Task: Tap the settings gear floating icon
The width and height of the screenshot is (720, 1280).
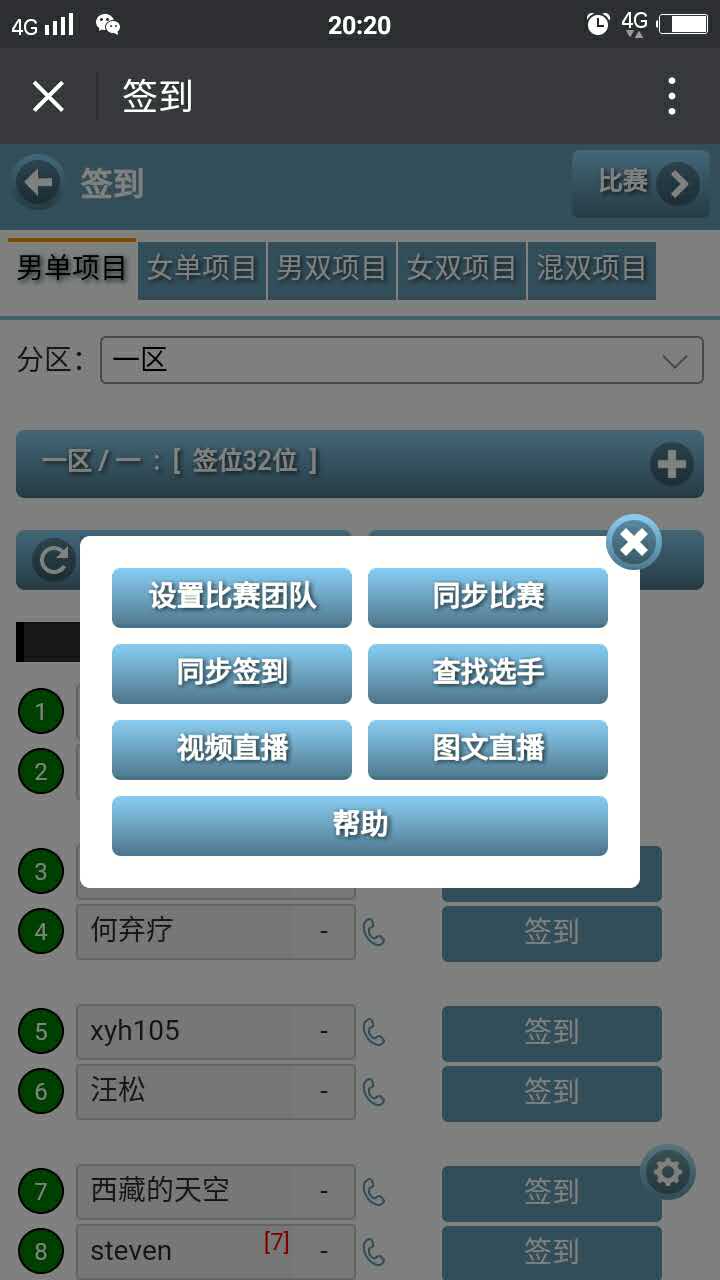Action: click(x=668, y=1172)
